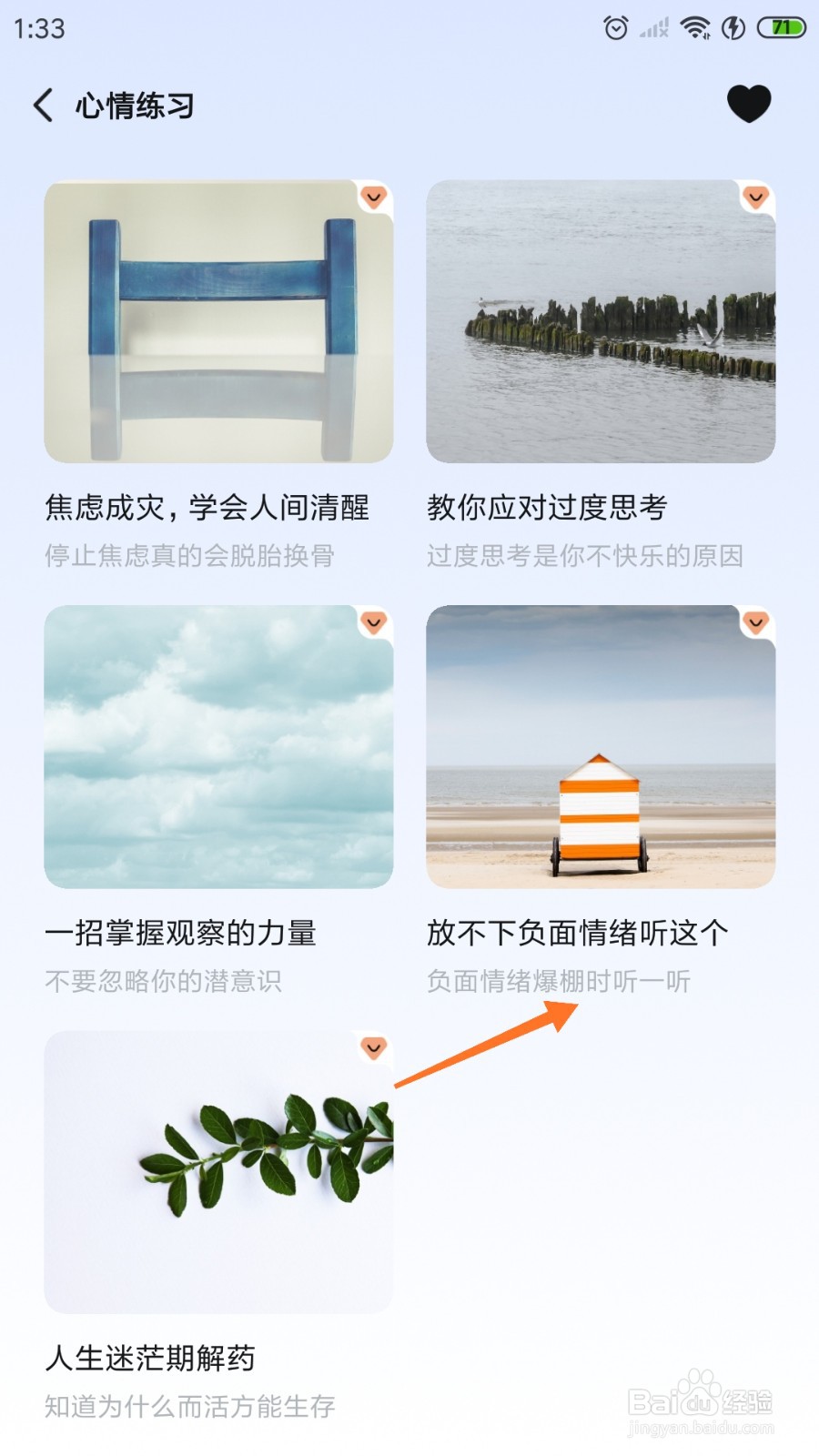Expand the chevron on 教你应对过度思考 card

click(754, 196)
